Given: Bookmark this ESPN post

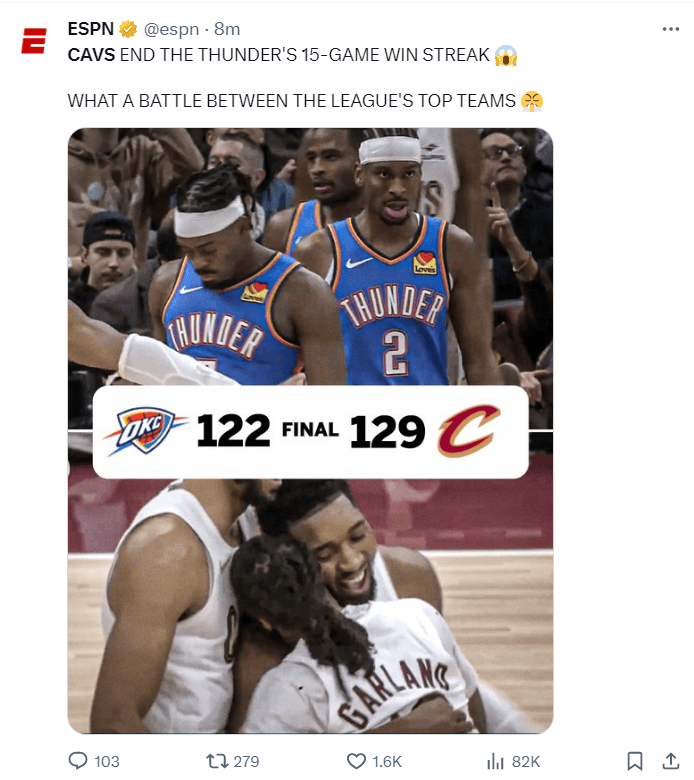Looking at the screenshot, I should [634, 761].
